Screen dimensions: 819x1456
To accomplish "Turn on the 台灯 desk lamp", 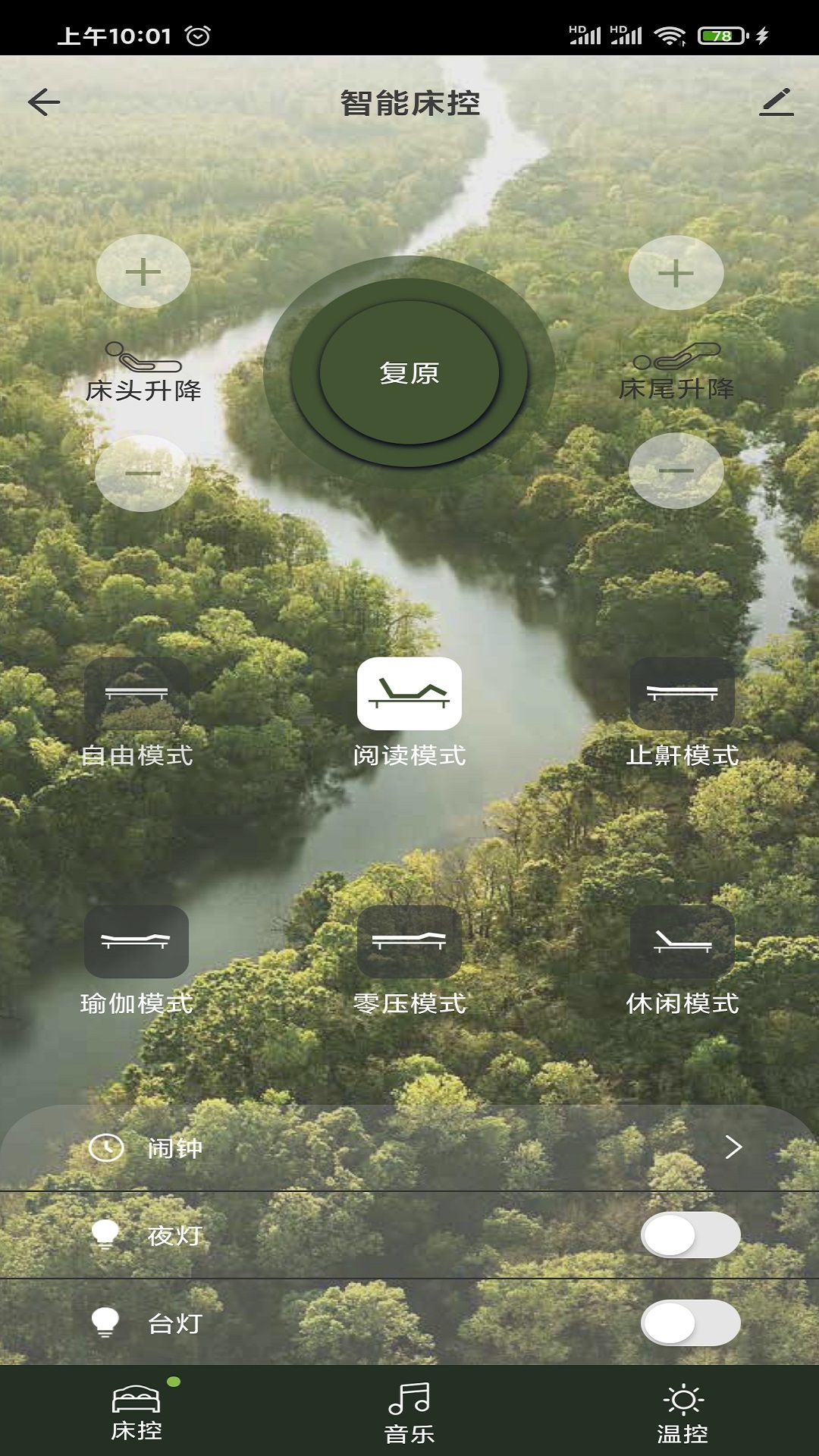I will coord(690,1323).
